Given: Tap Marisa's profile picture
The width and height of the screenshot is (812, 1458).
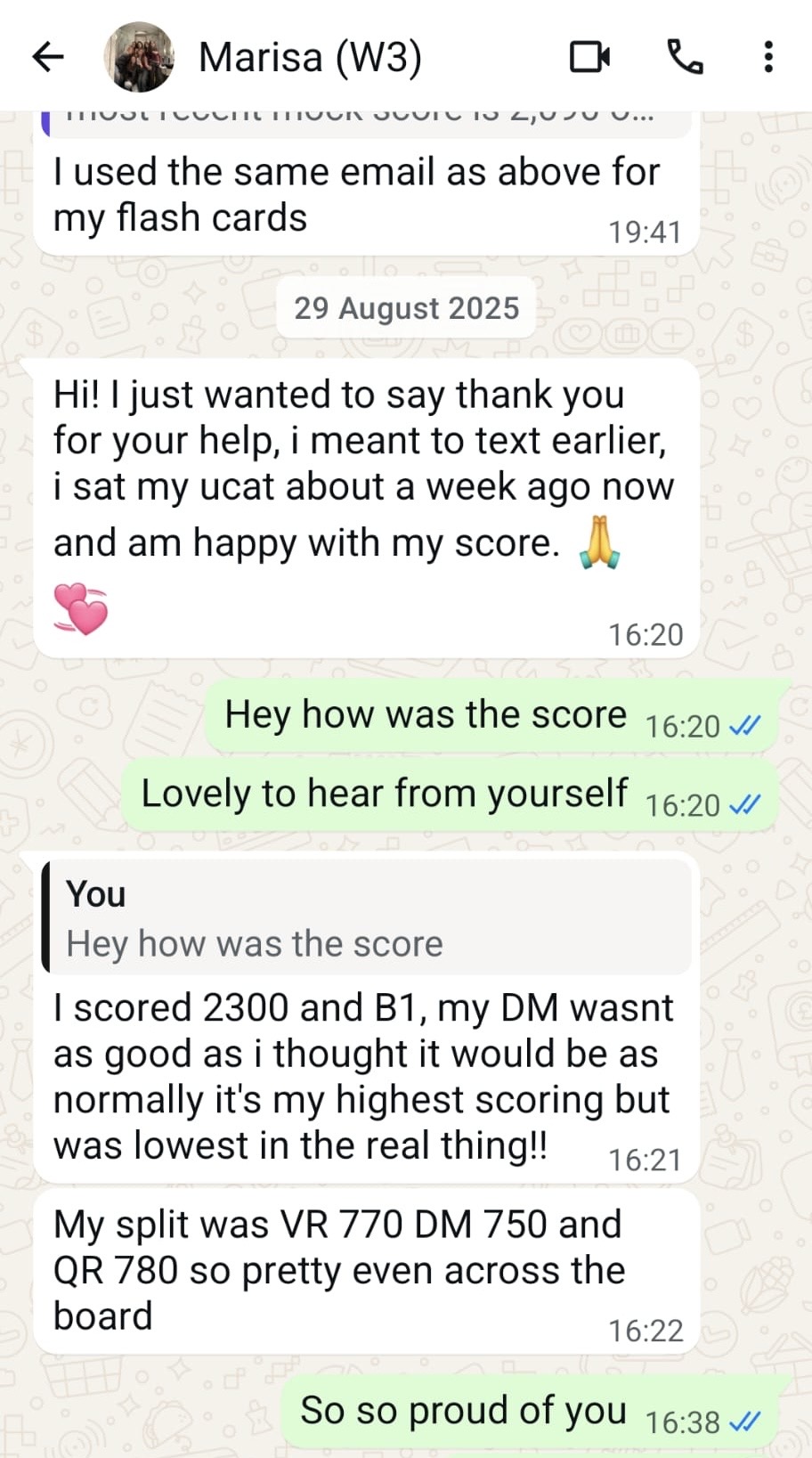Looking at the screenshot, I should 139,58.
